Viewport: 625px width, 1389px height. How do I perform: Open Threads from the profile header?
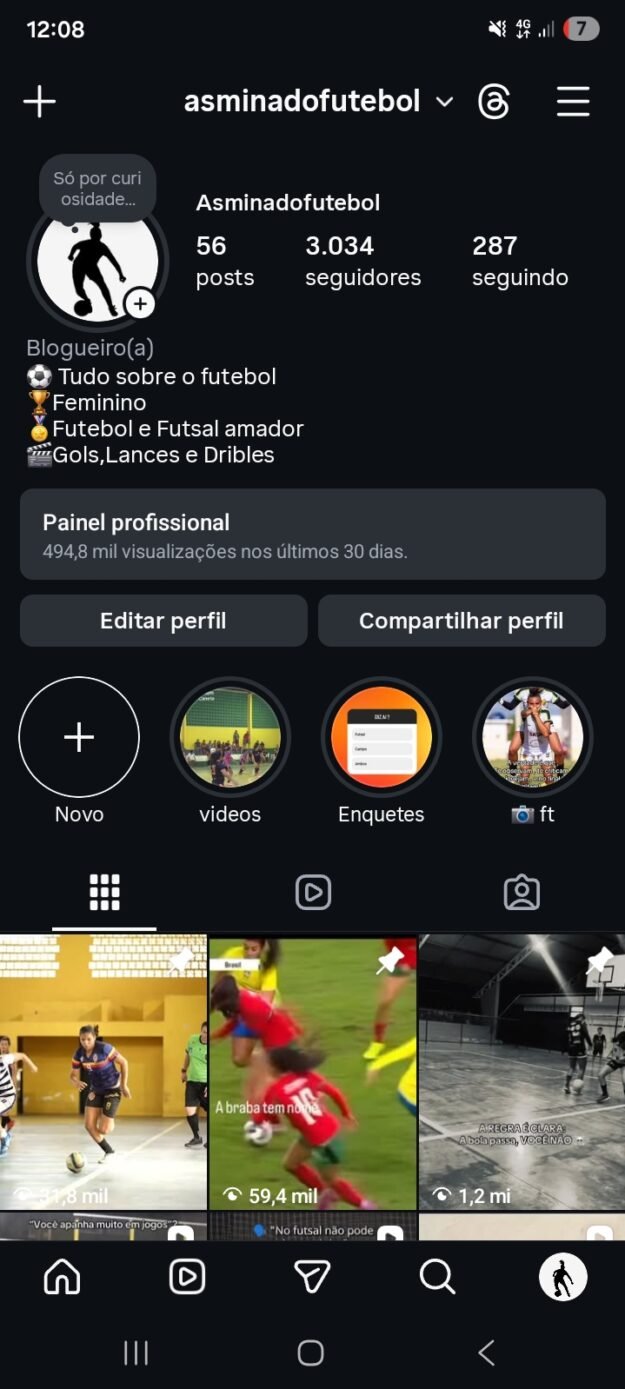tap(494, 102)
